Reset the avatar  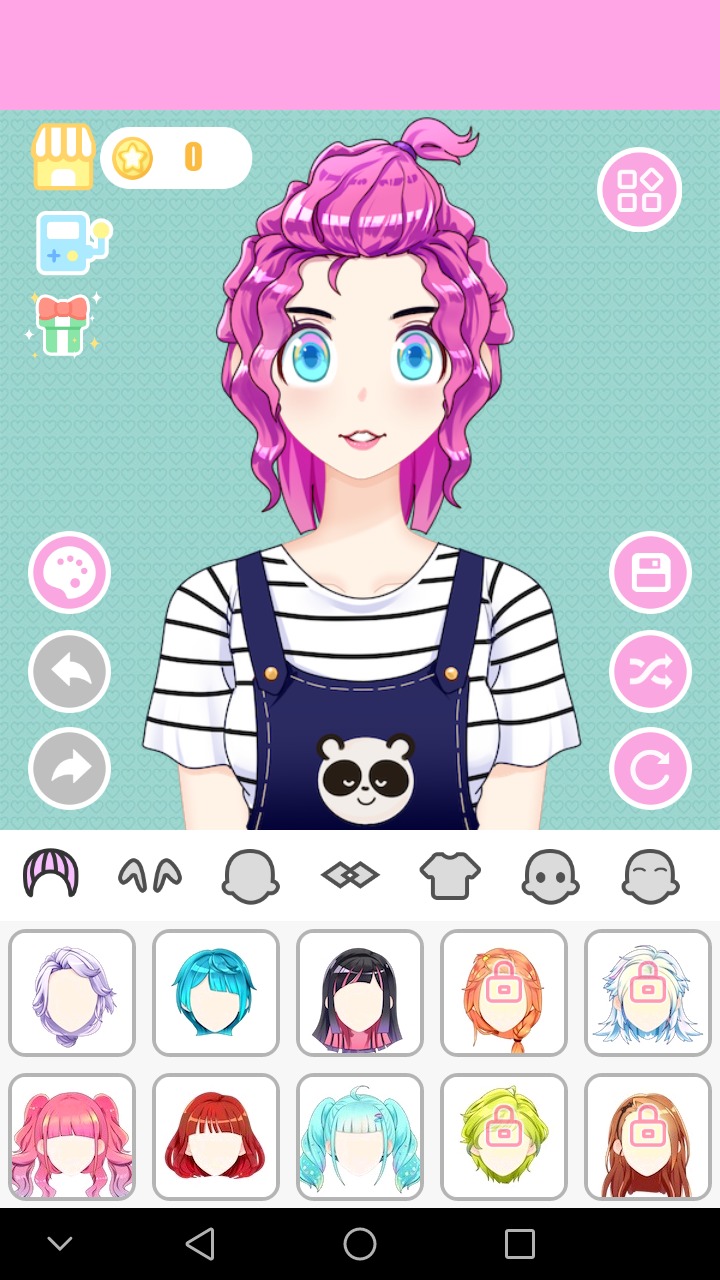(x=650, y=768)
